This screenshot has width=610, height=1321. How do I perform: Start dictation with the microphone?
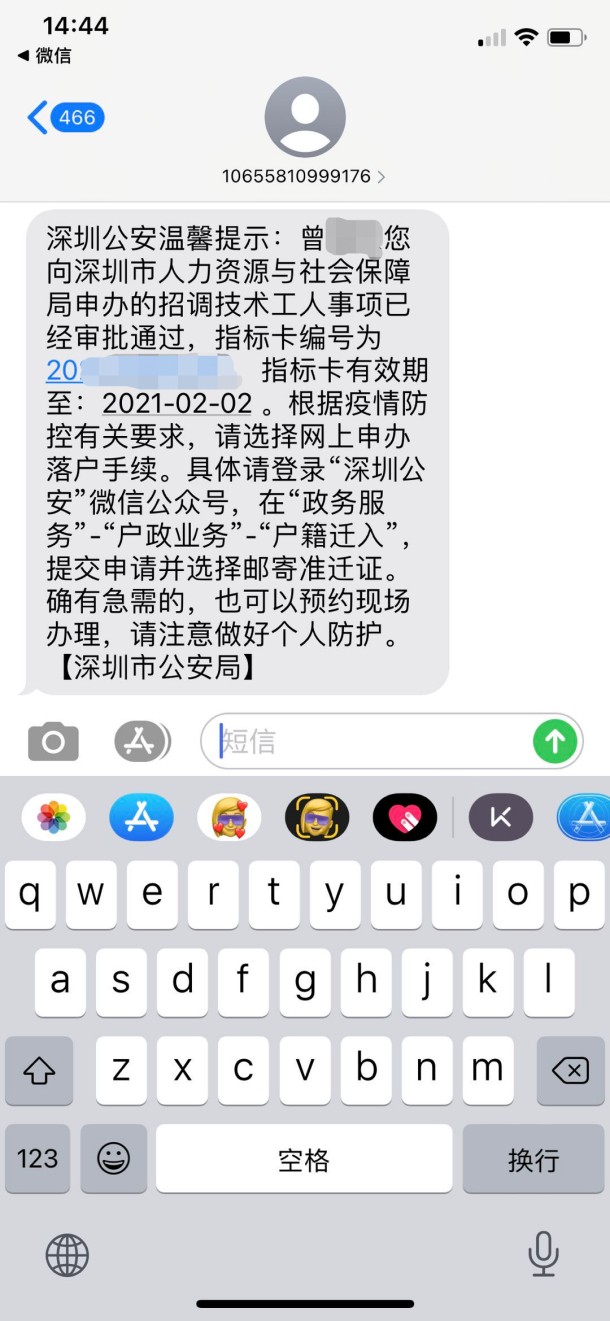pos(543,1254)
